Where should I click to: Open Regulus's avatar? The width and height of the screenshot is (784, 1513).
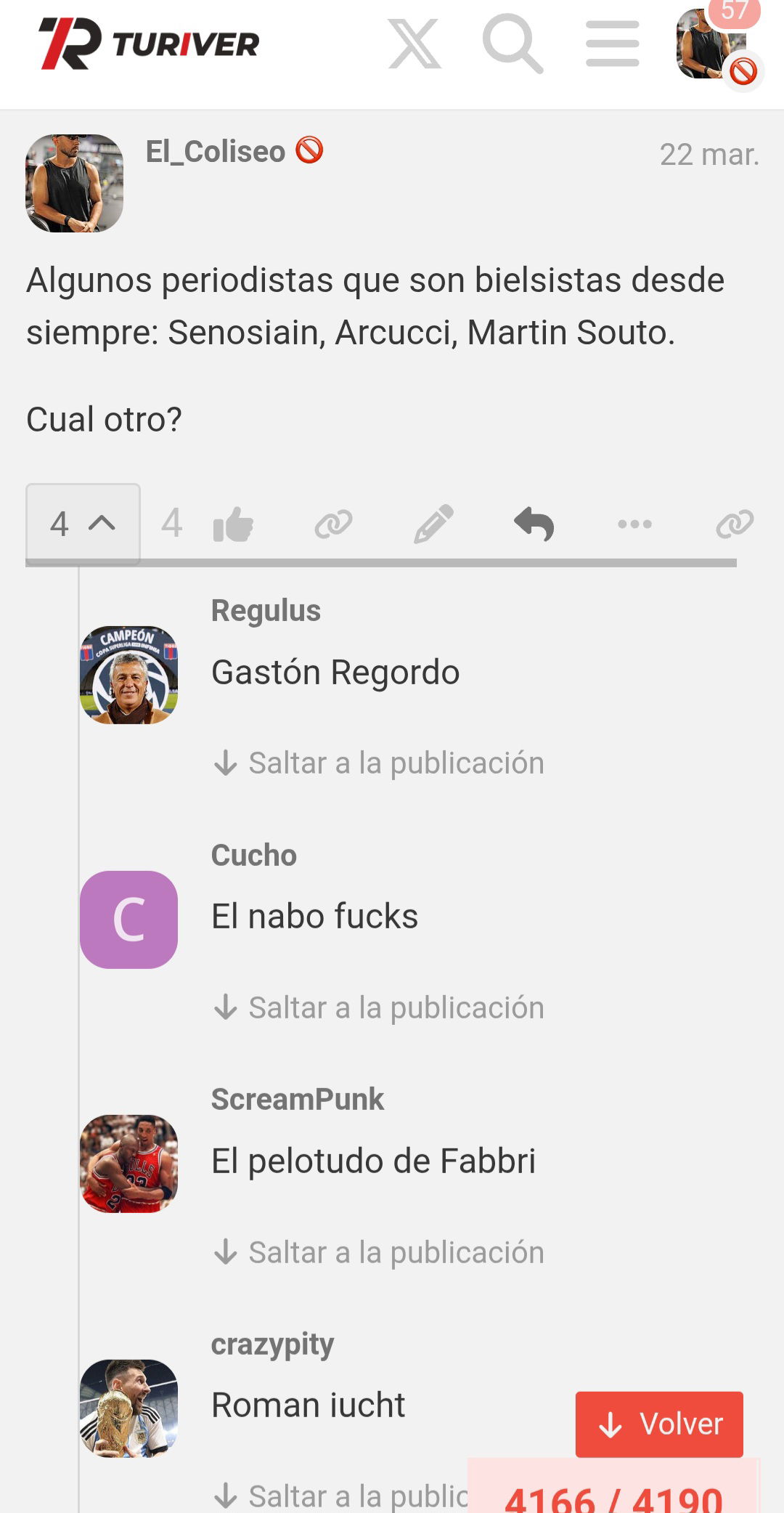(x=128, y=675)
